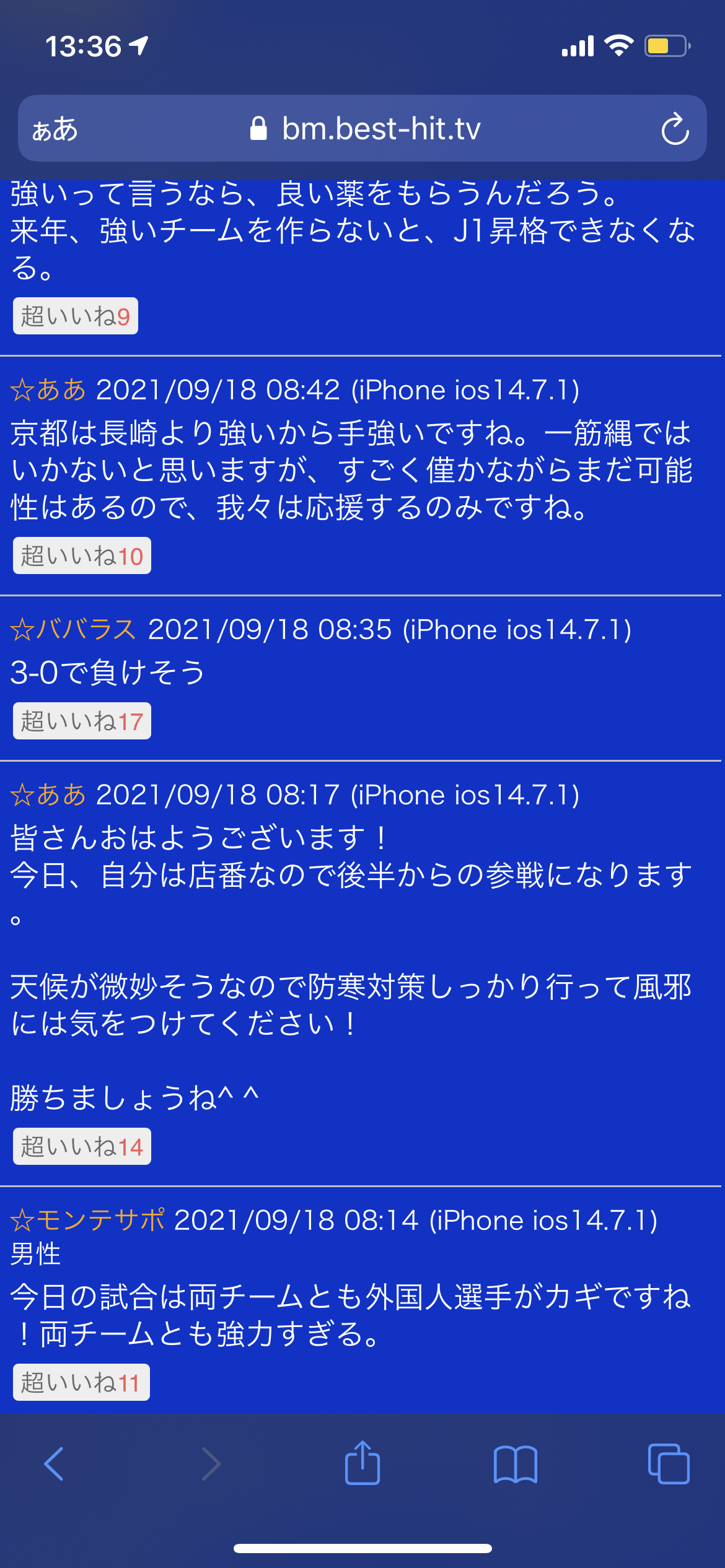The height and width of the screenshot is (1568, 725).
Task: Give 超いいね to バパラス's comment
Action: 82,721
